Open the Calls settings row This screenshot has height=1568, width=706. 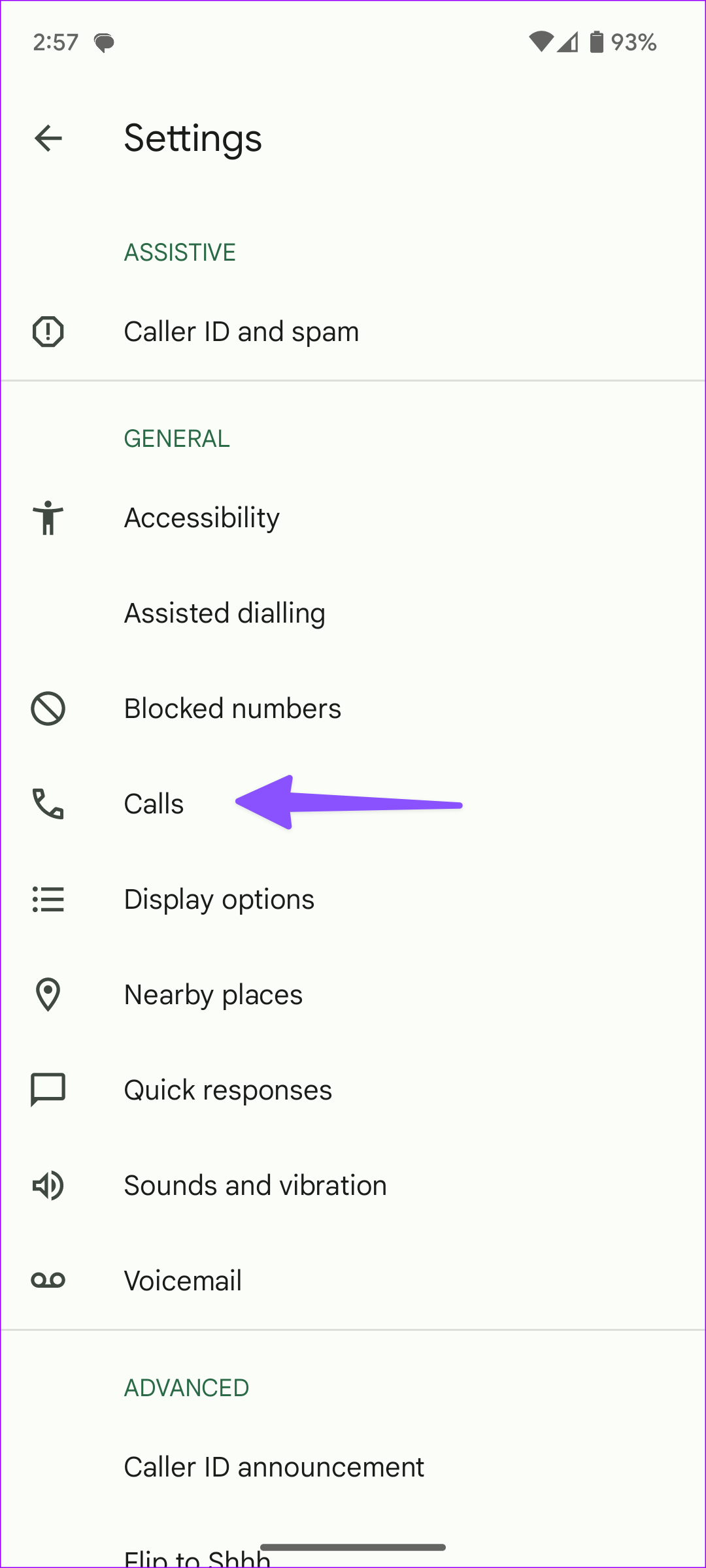tap(154, 804)
